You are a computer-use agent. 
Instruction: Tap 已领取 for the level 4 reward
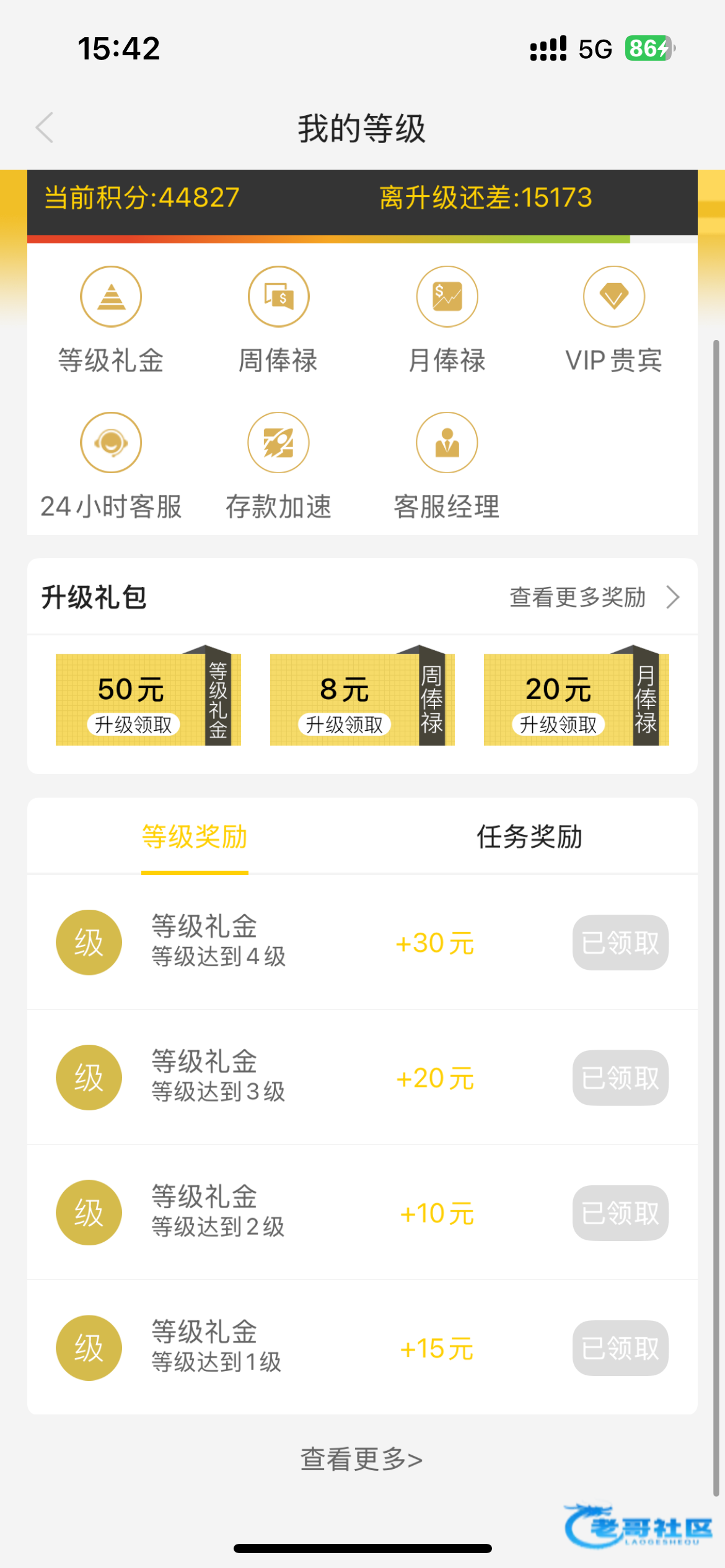pos(620,943)
